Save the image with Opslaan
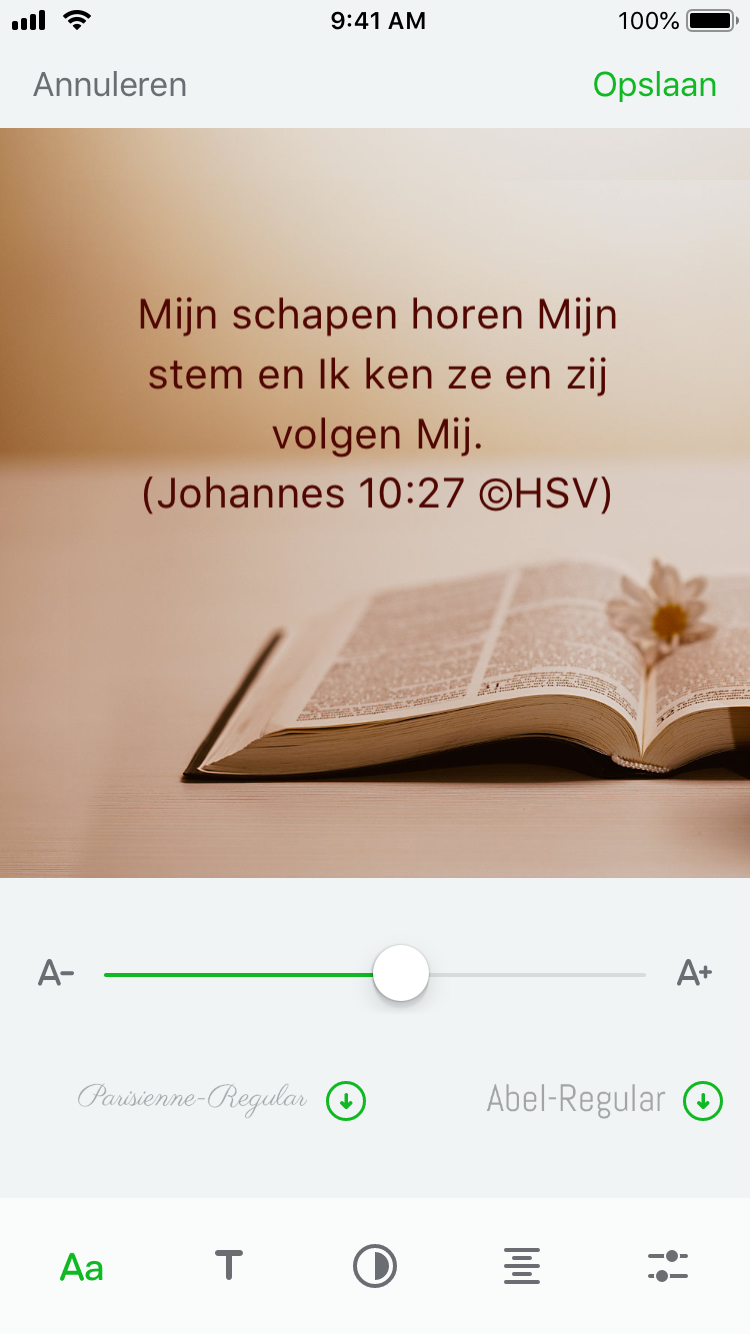 [654, 85]
